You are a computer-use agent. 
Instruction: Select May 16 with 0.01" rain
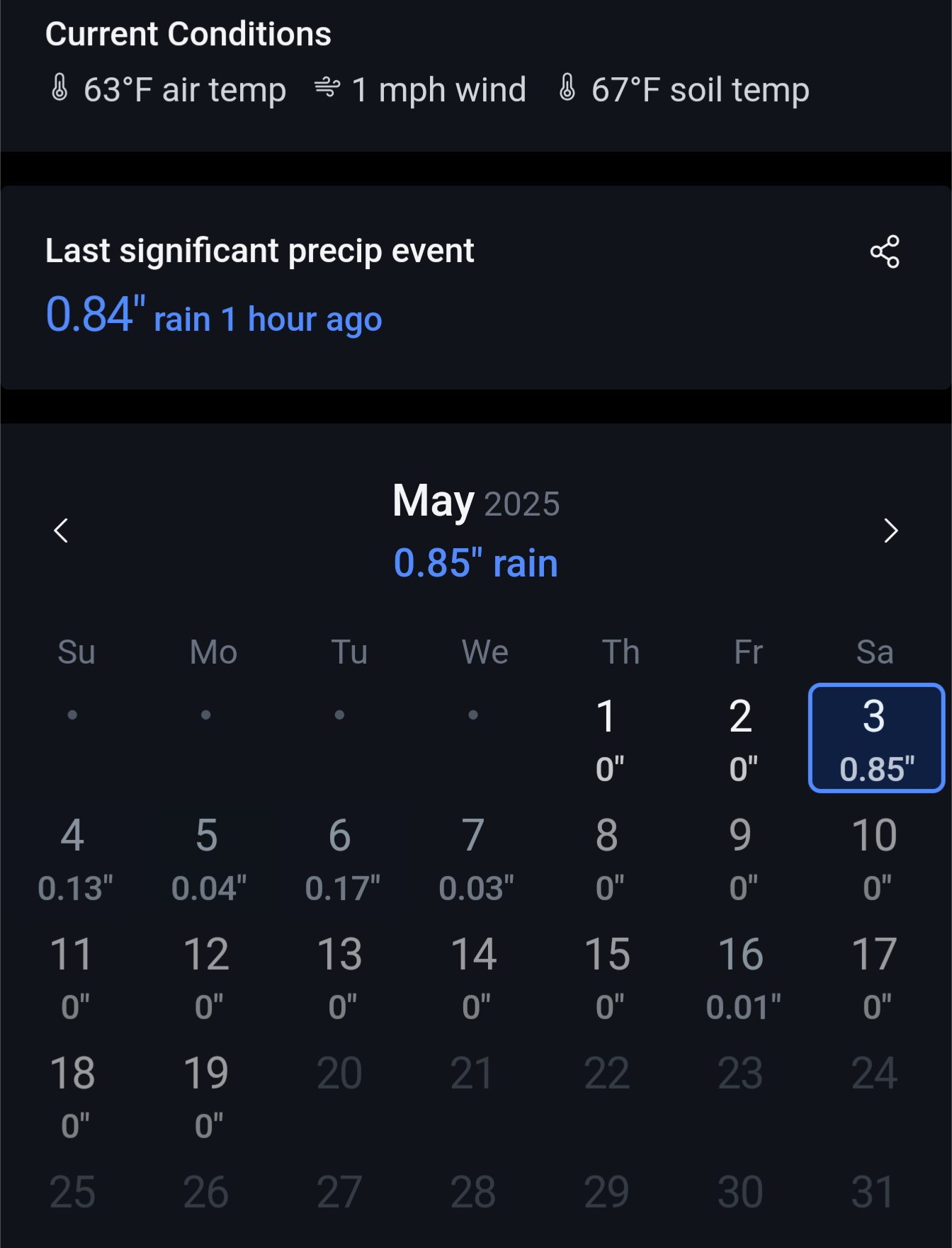(742, 976)
